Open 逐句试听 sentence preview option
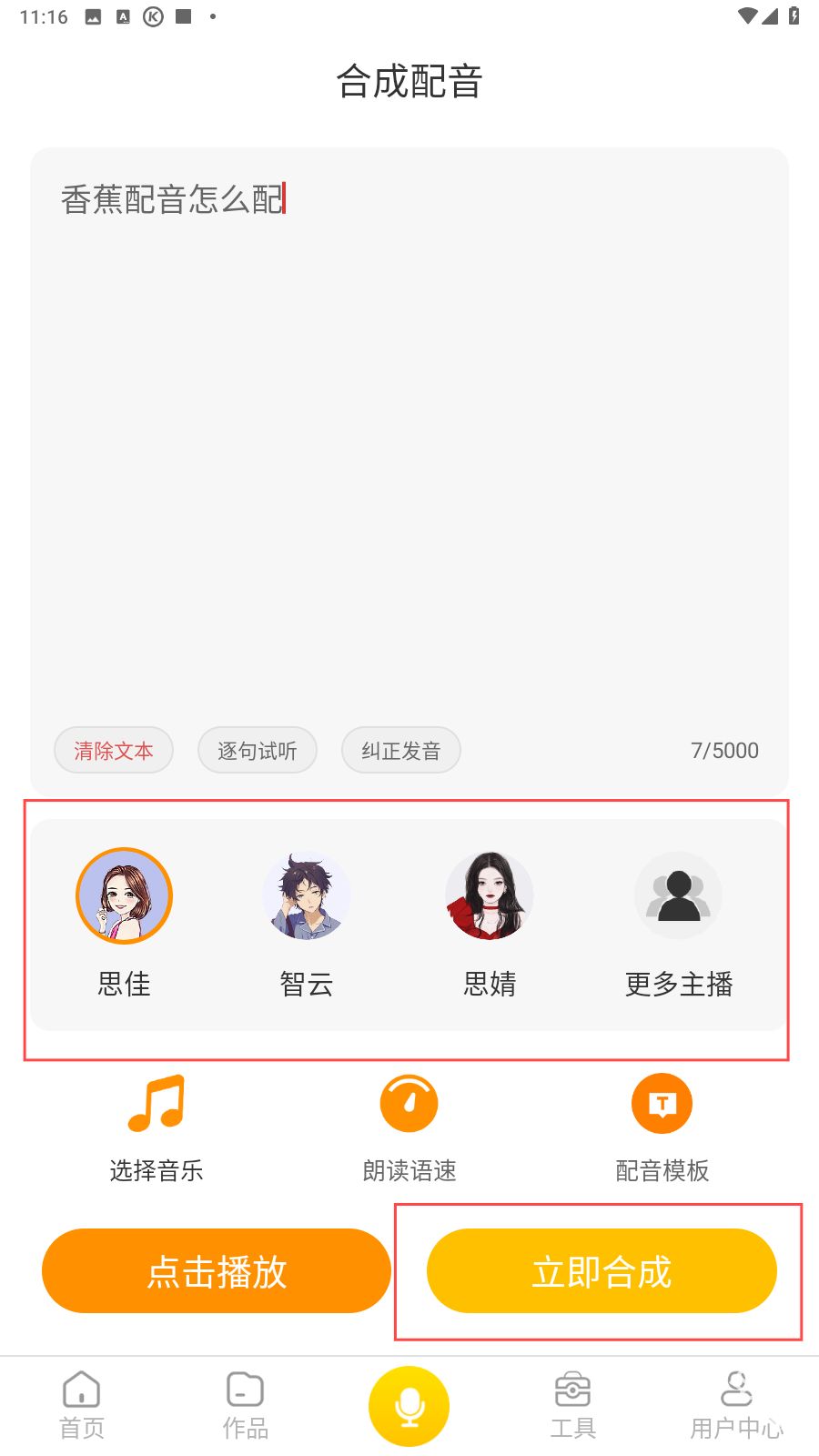819x1456 pixels. (257, 750)
